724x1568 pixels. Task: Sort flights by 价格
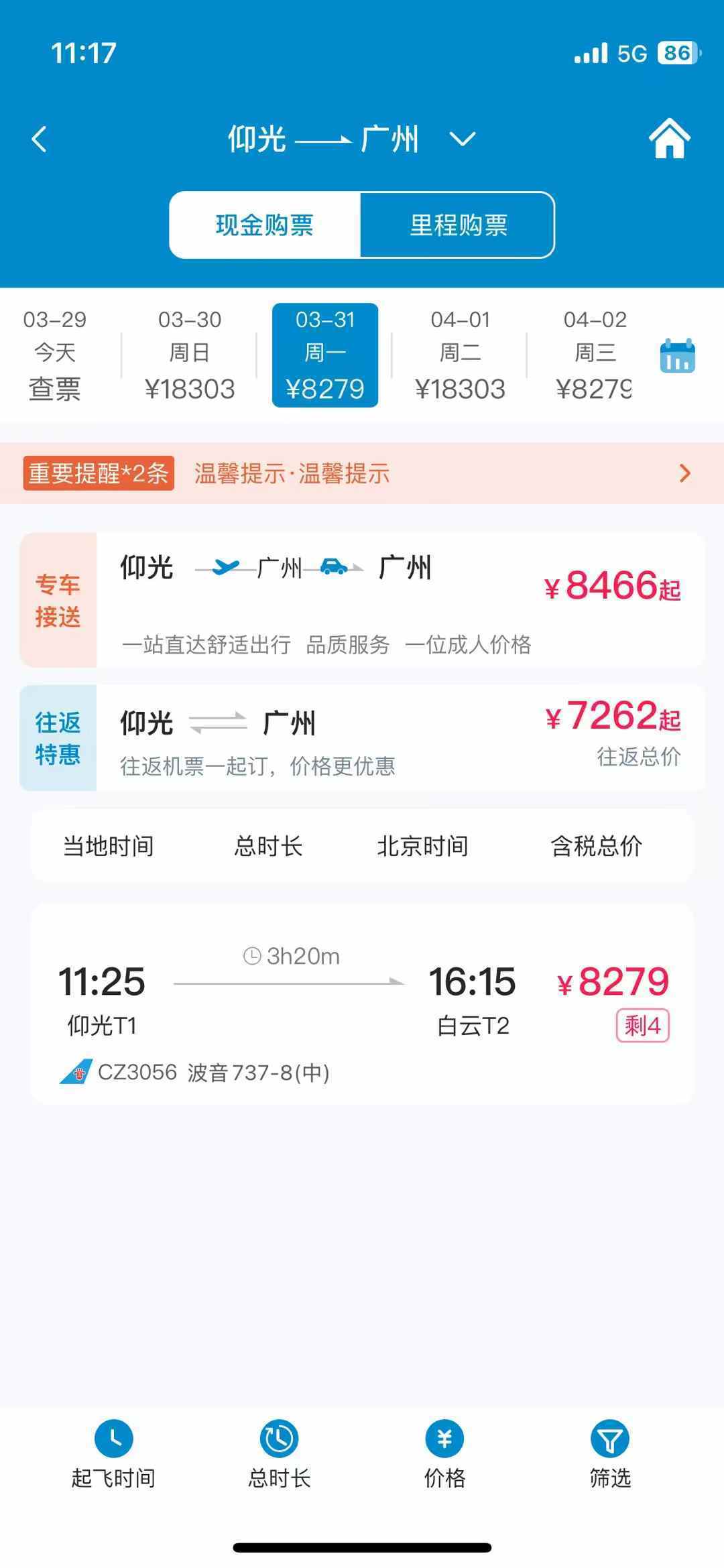tap(444, 1453)
